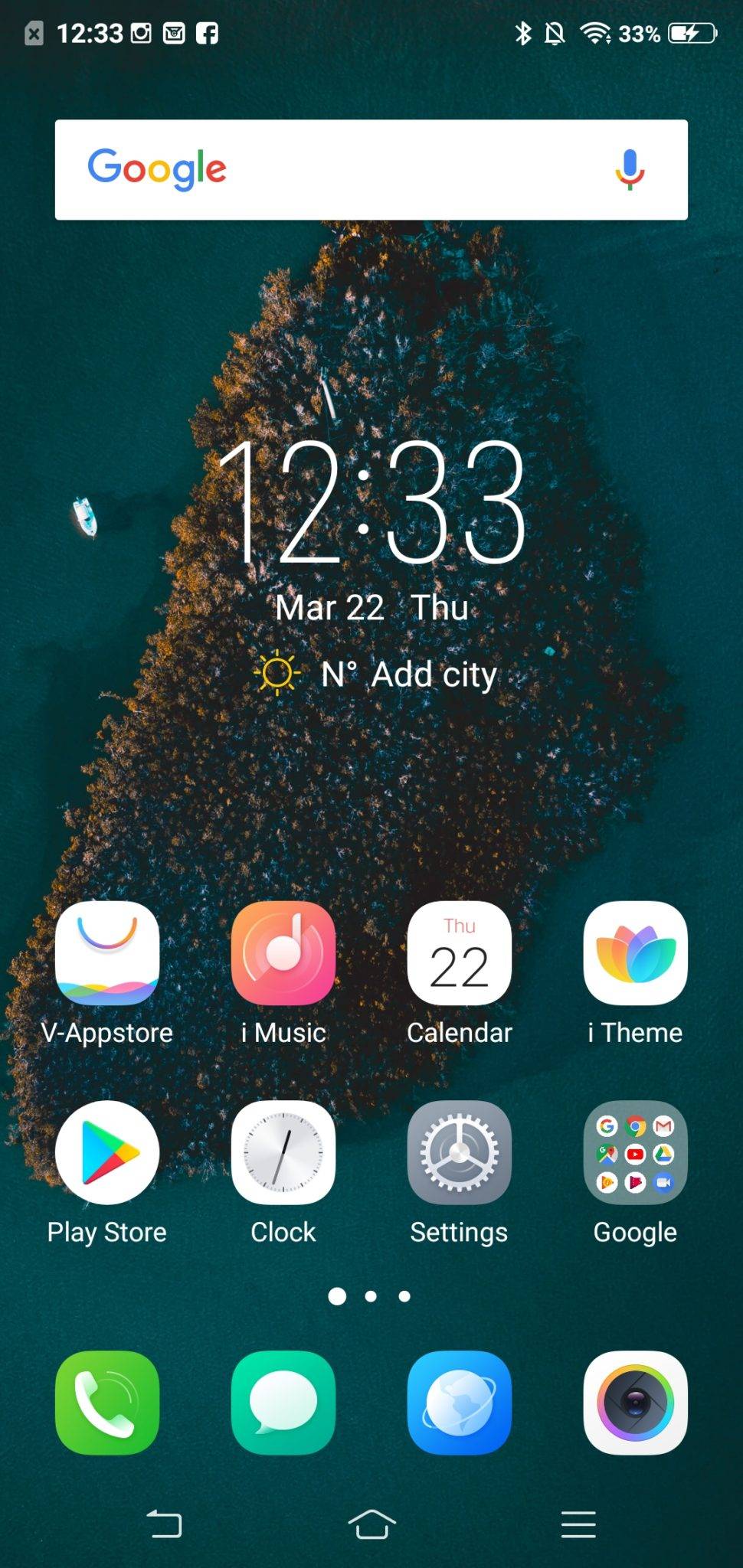This screenshot has height=1568, width=743.
Task: Open the clock widget
Action: (371, 503)
